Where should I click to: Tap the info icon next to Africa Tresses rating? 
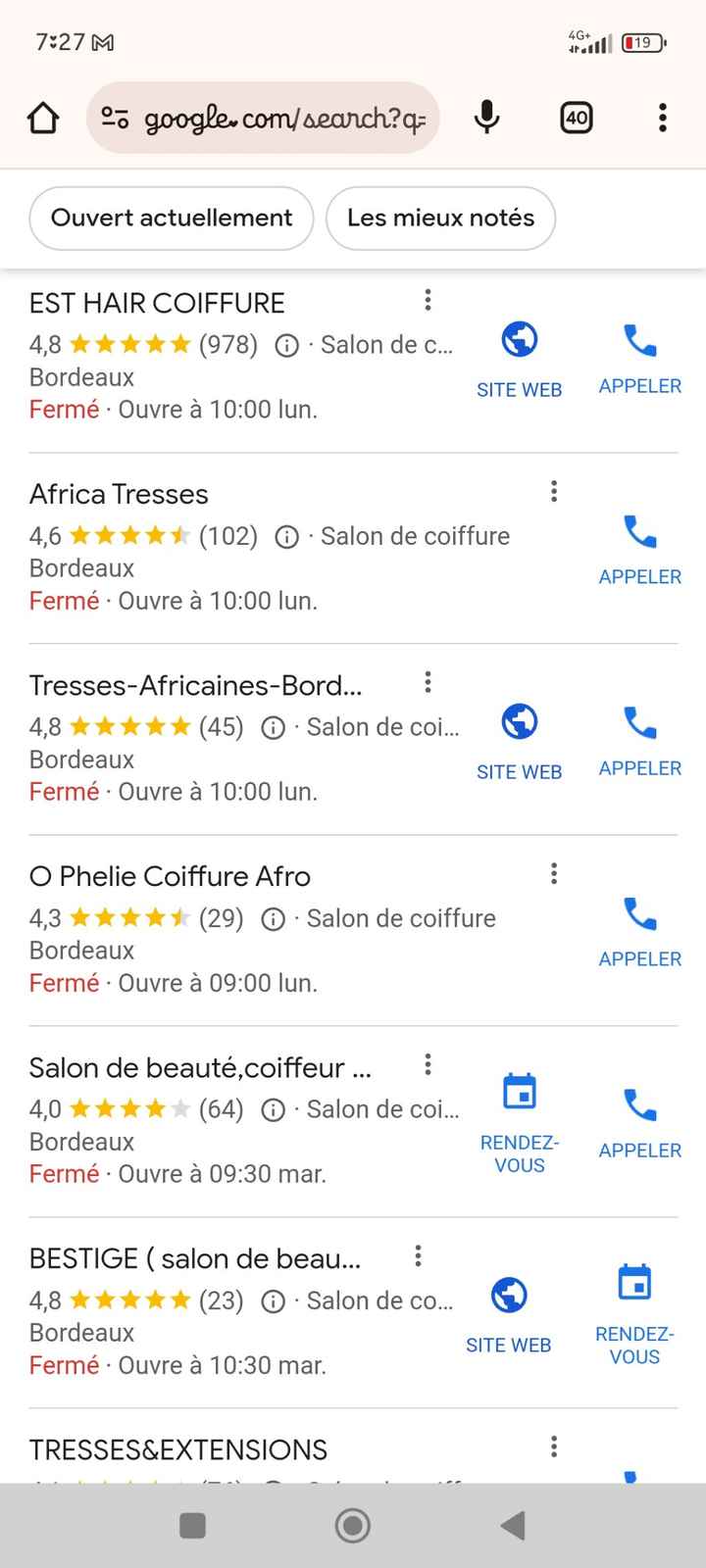coord(286,537)
